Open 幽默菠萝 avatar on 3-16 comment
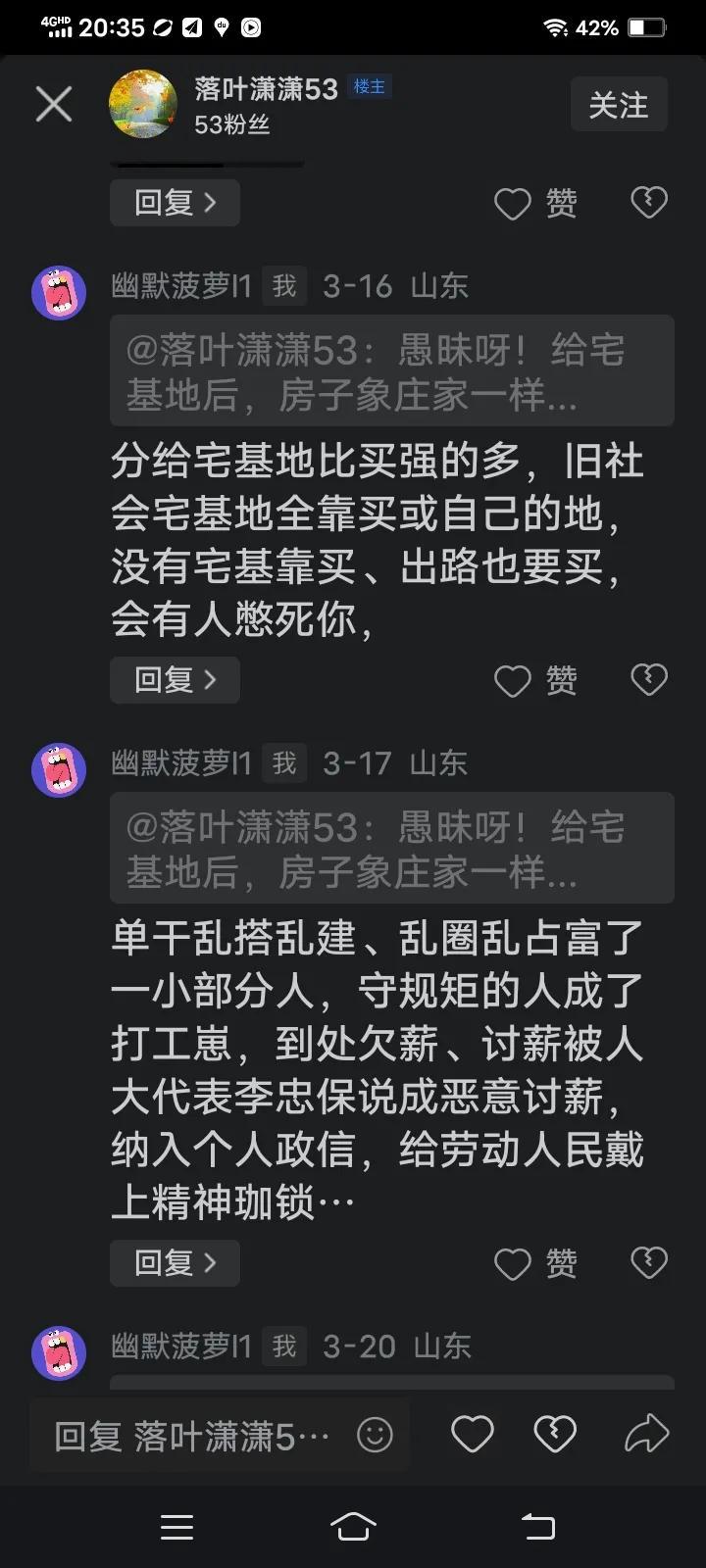This screenshot has height=1568, width=706. point(60,292)
